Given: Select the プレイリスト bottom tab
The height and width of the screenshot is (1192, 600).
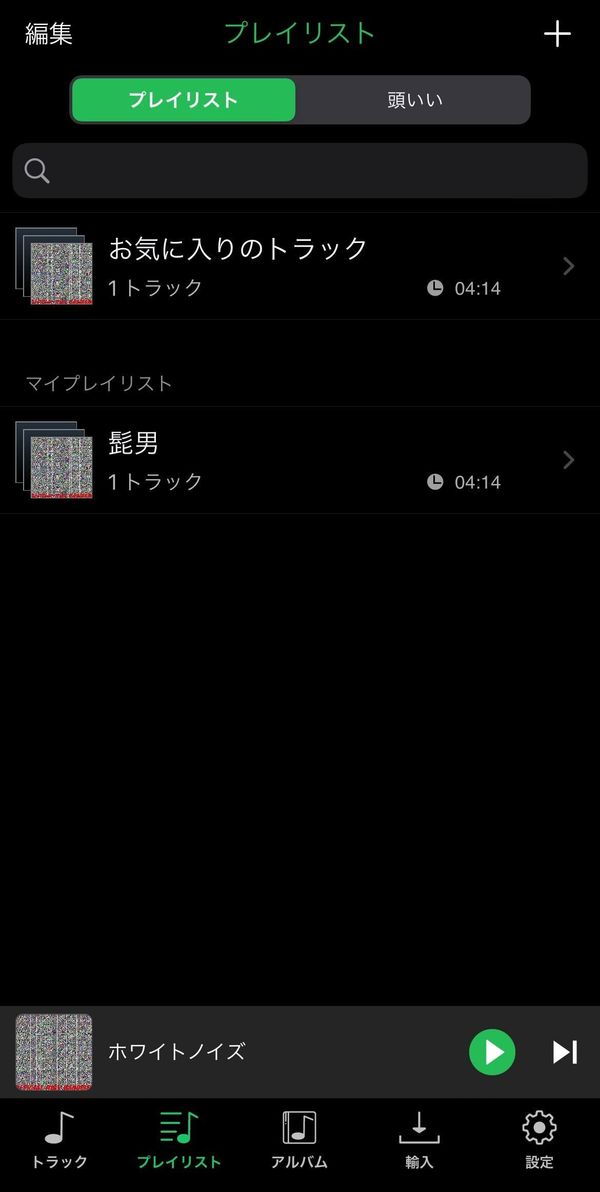Looking at the screenshot, I should coord(179,1140).
